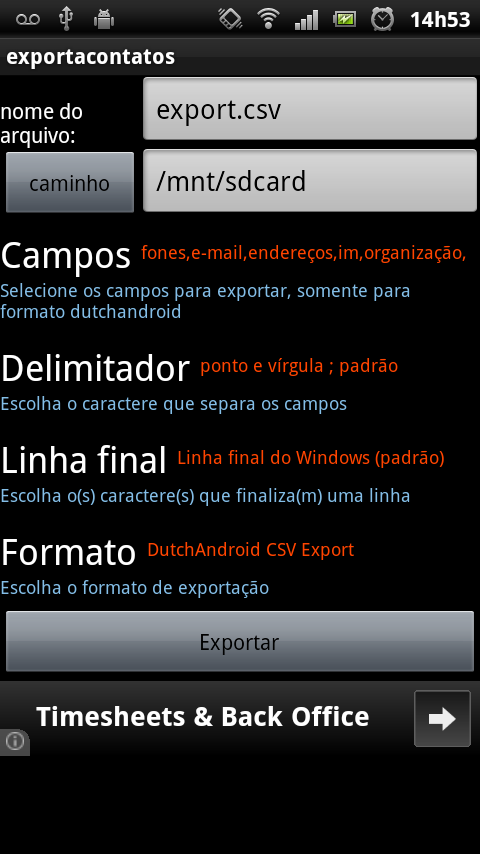Open Campos to select export fields
Screen dimensions: 480x854
click(240, 280)
